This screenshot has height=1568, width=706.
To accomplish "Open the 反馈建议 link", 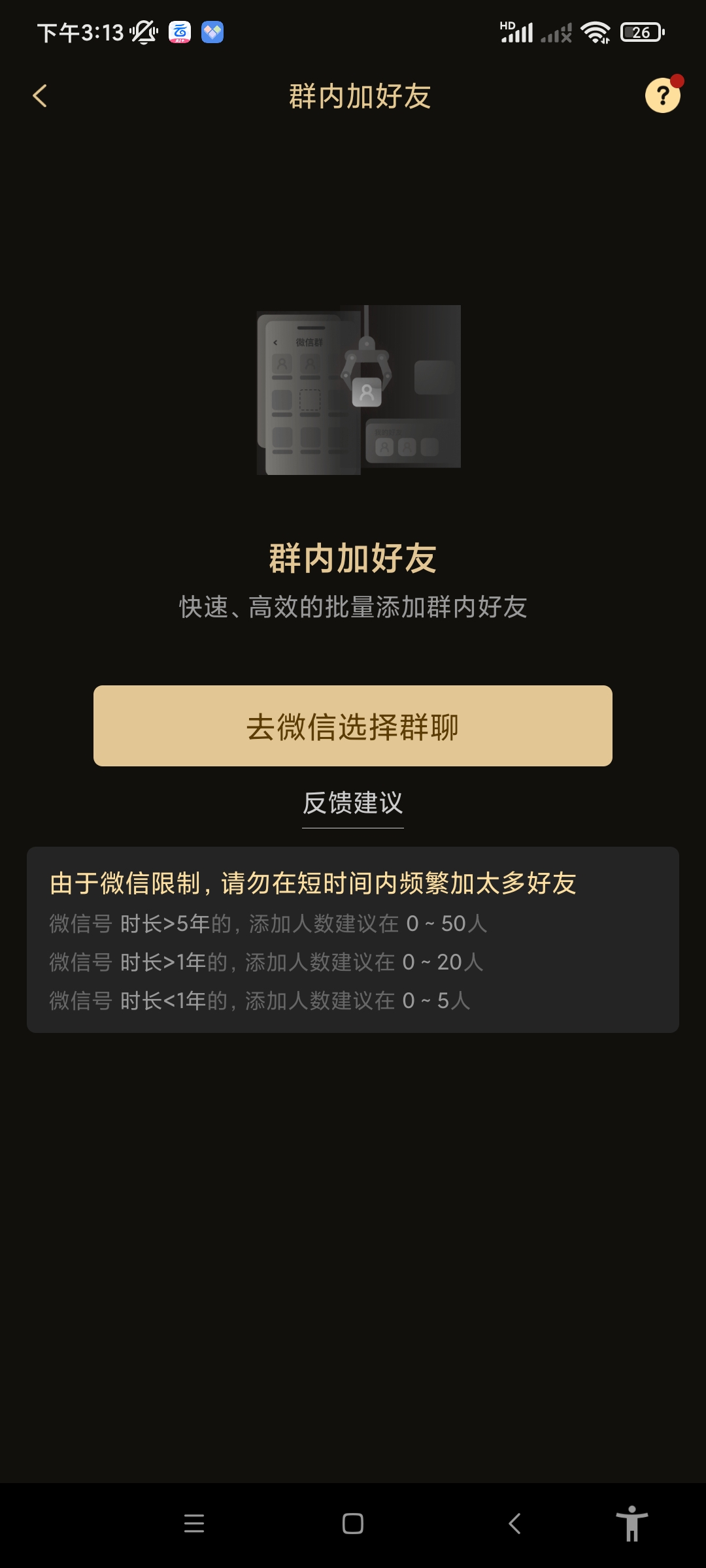I will (353, 803).
